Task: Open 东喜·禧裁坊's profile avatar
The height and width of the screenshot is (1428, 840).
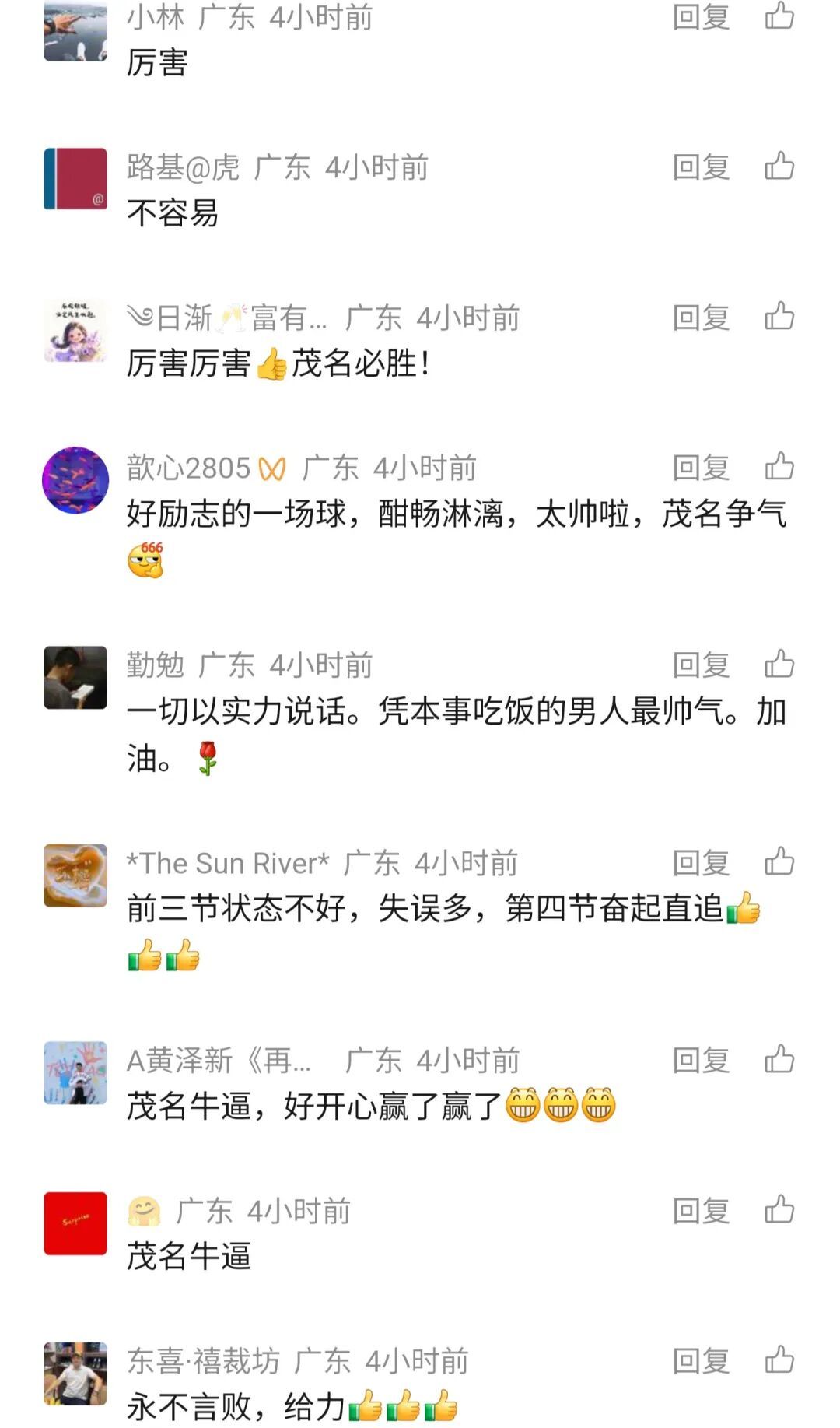Action: coord(75,1373)
